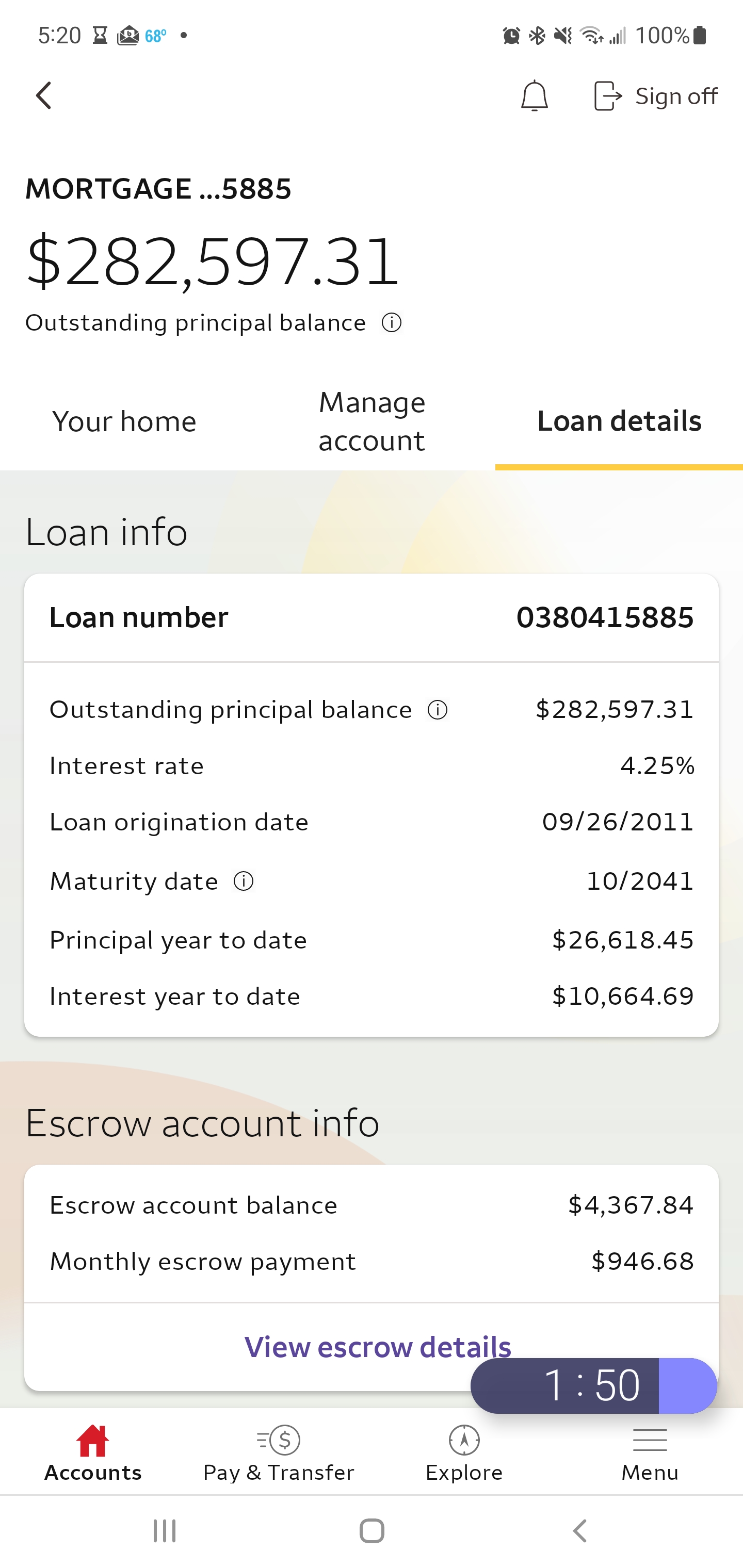Switch to the Explore section

pyautogui.click(x=464, y=1453)
